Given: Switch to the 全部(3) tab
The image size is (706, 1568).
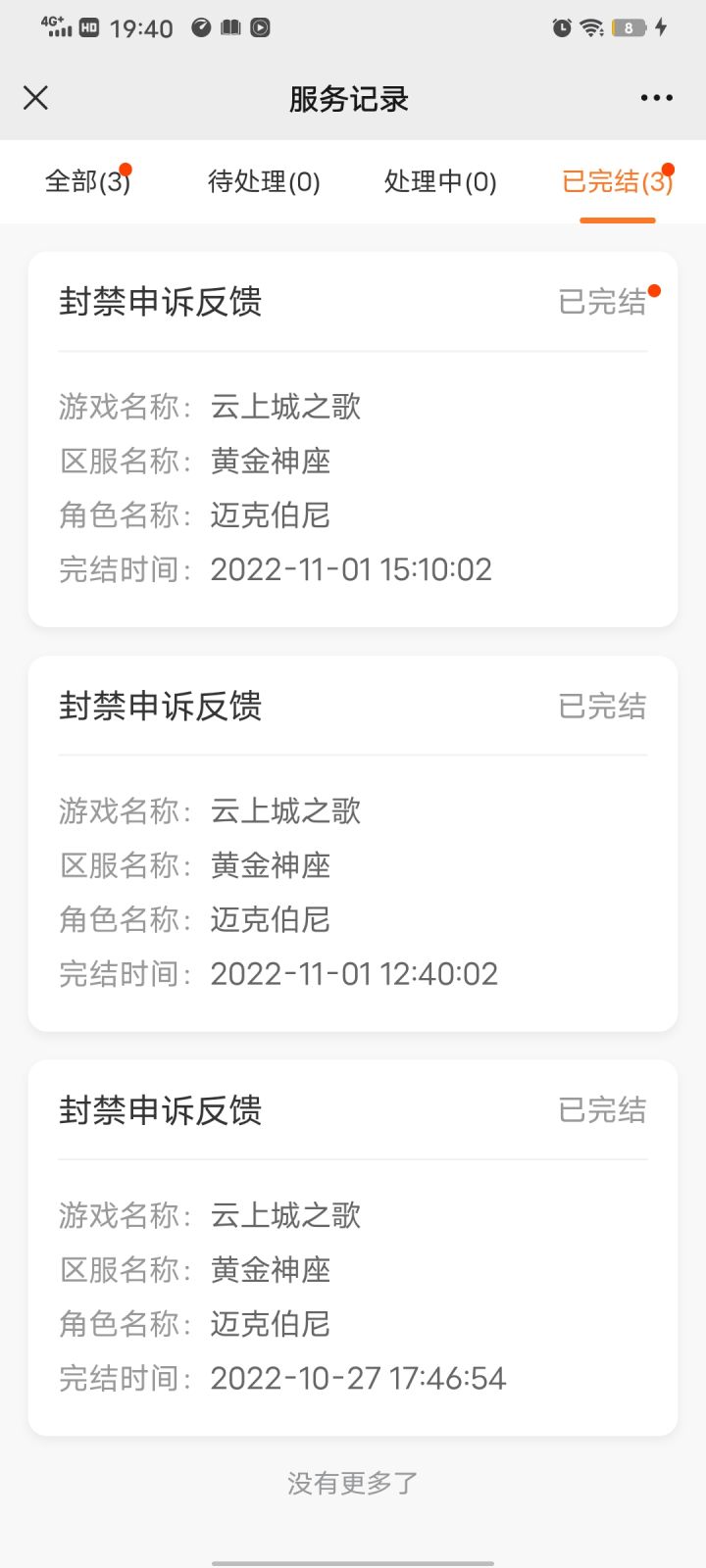Looking at the screenshot, I should point(87,182).
